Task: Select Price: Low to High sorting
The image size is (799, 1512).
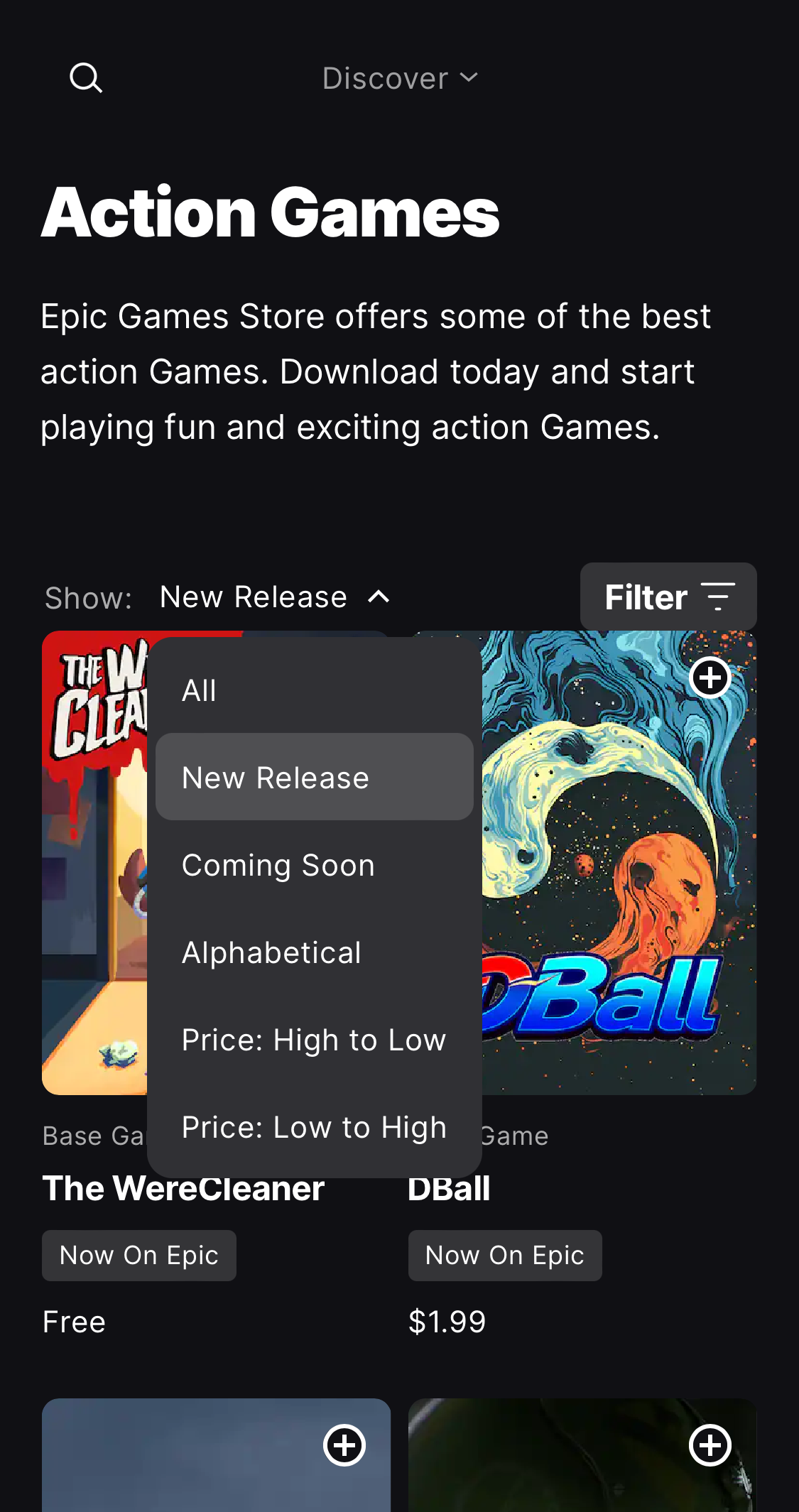Action: [x=313, y=1127]
